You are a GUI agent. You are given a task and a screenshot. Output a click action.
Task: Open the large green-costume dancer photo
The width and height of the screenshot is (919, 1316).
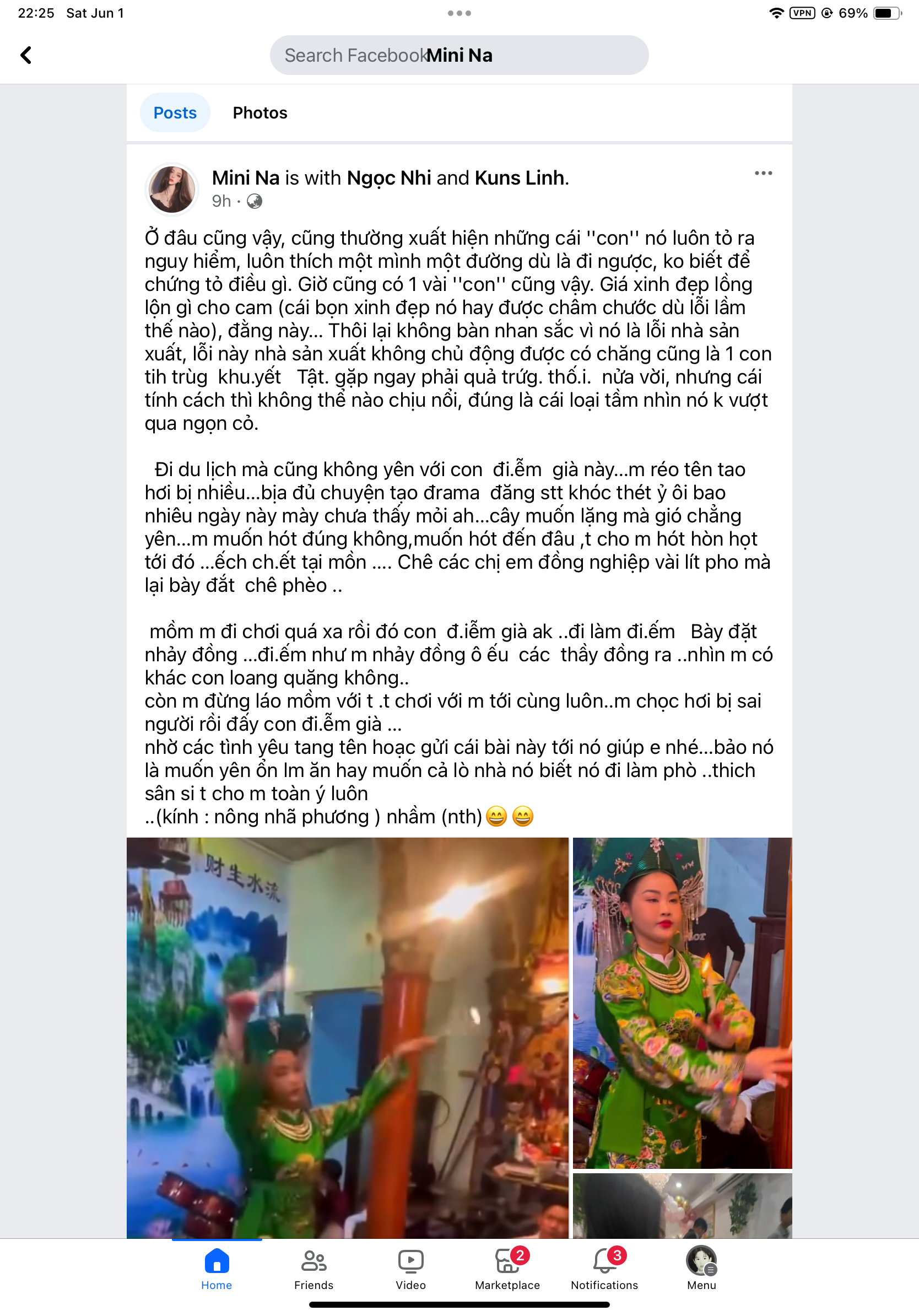point(347,1038)
